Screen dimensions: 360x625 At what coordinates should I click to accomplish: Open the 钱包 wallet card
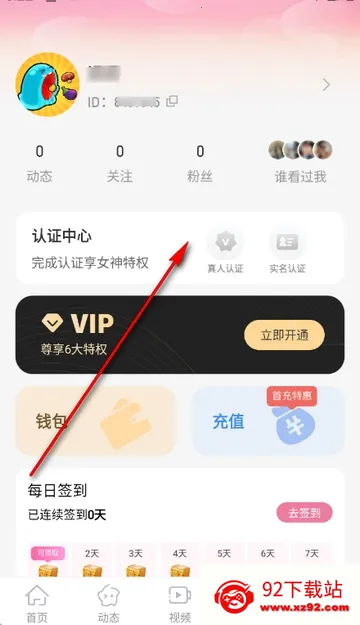point(96,421)
